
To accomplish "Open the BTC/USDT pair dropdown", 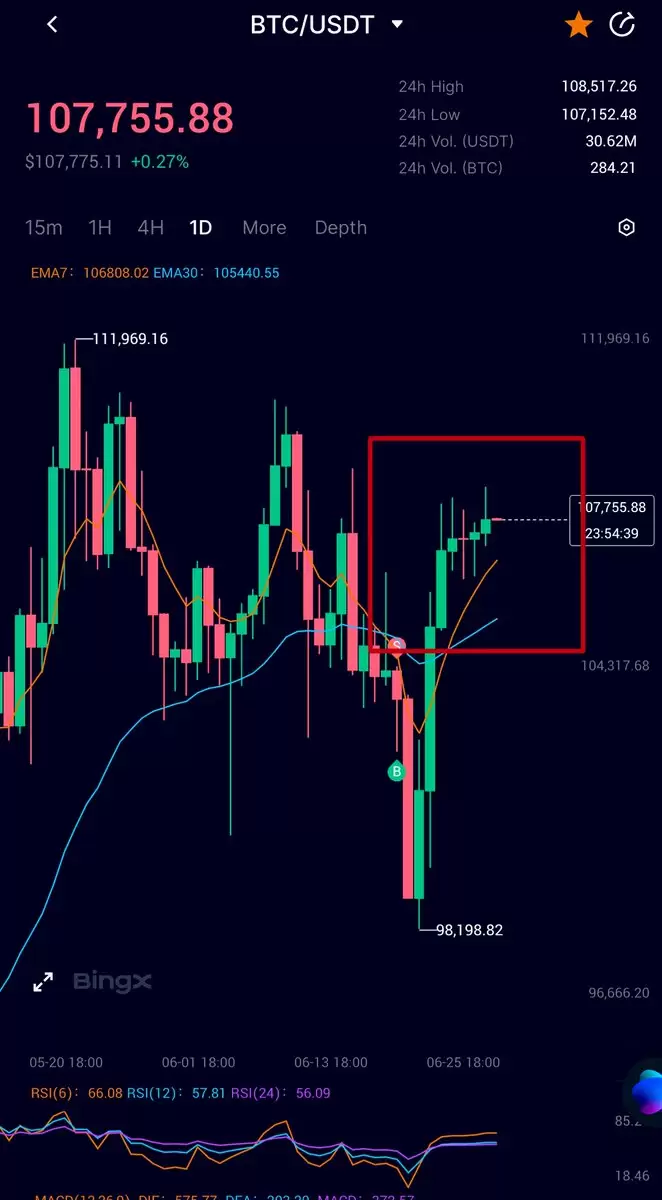I will 327,25.
